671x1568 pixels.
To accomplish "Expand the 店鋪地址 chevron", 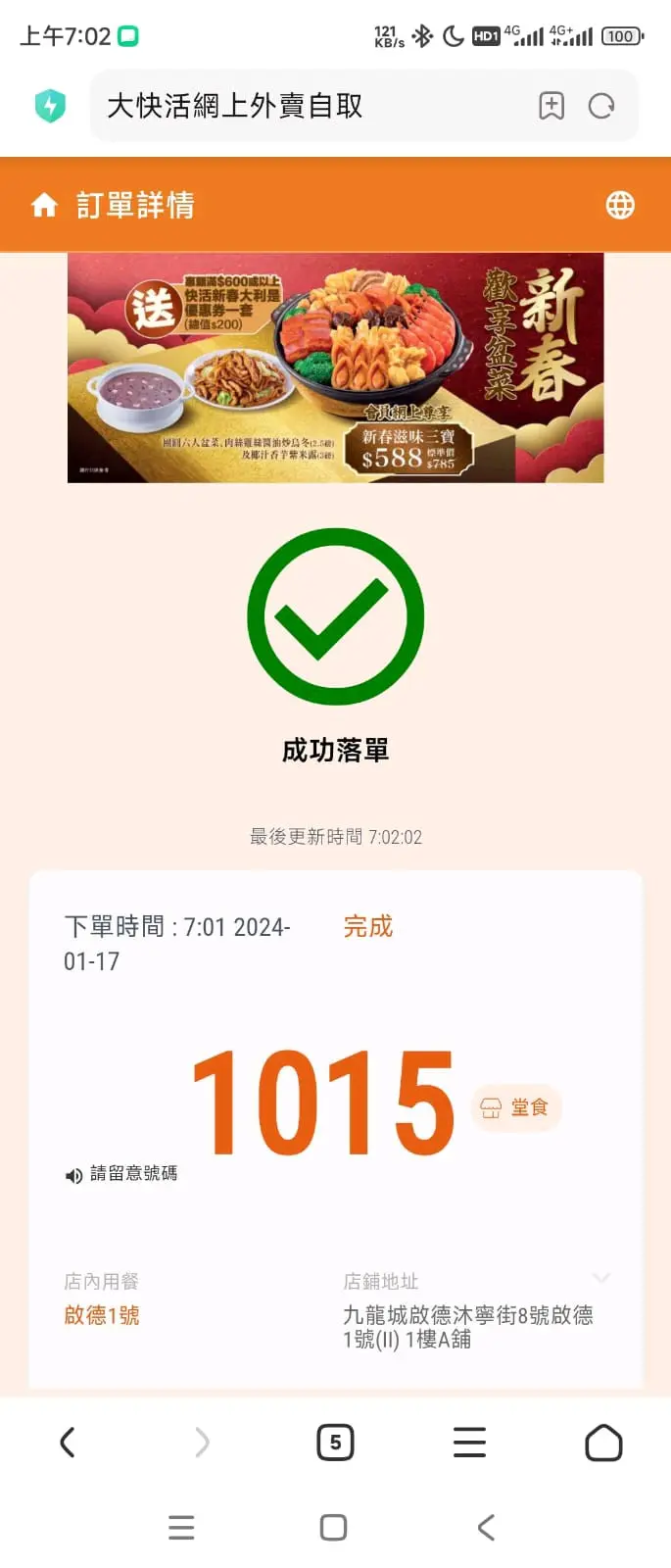I will coord(601,1278).
